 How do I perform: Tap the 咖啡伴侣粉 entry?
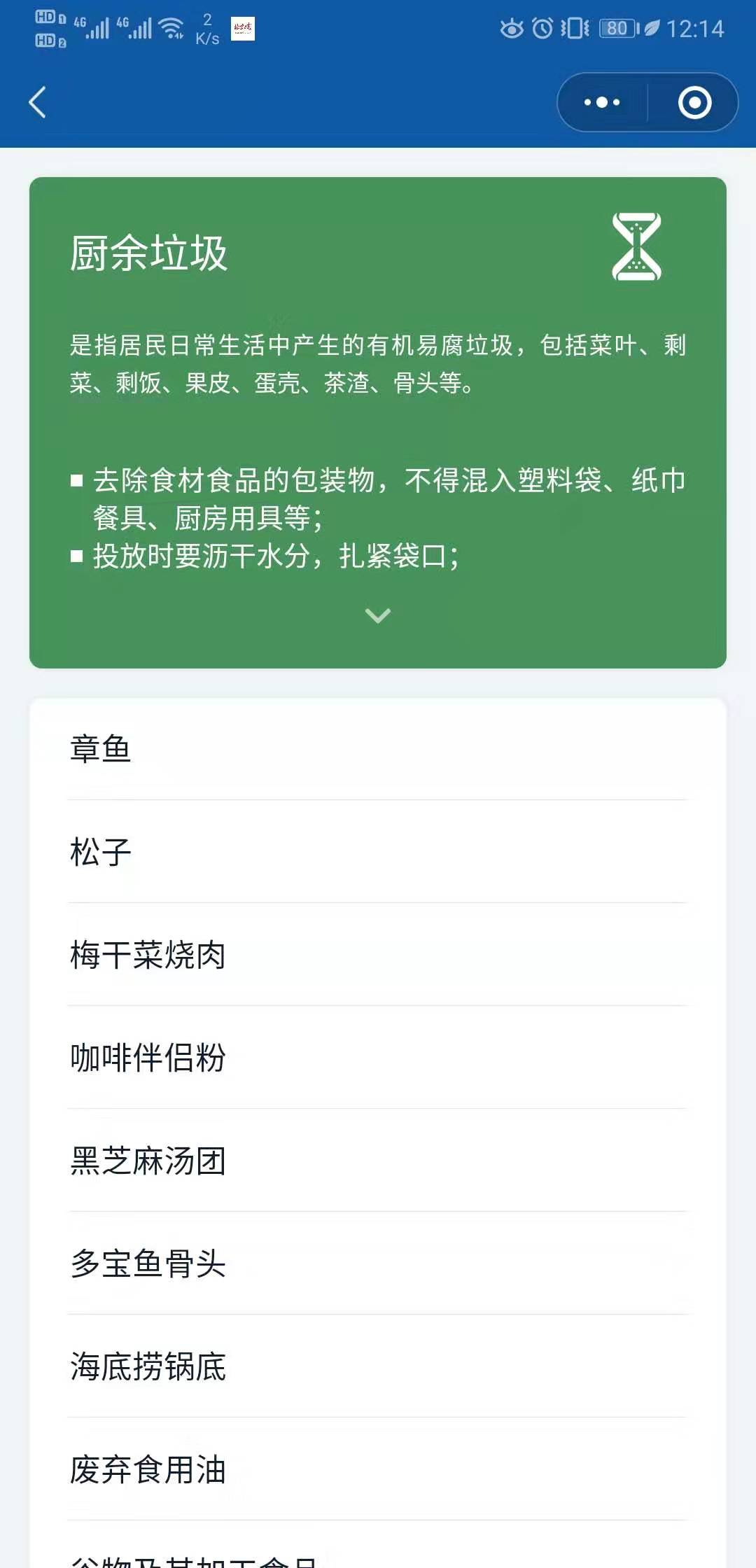tap(378, 1058)
